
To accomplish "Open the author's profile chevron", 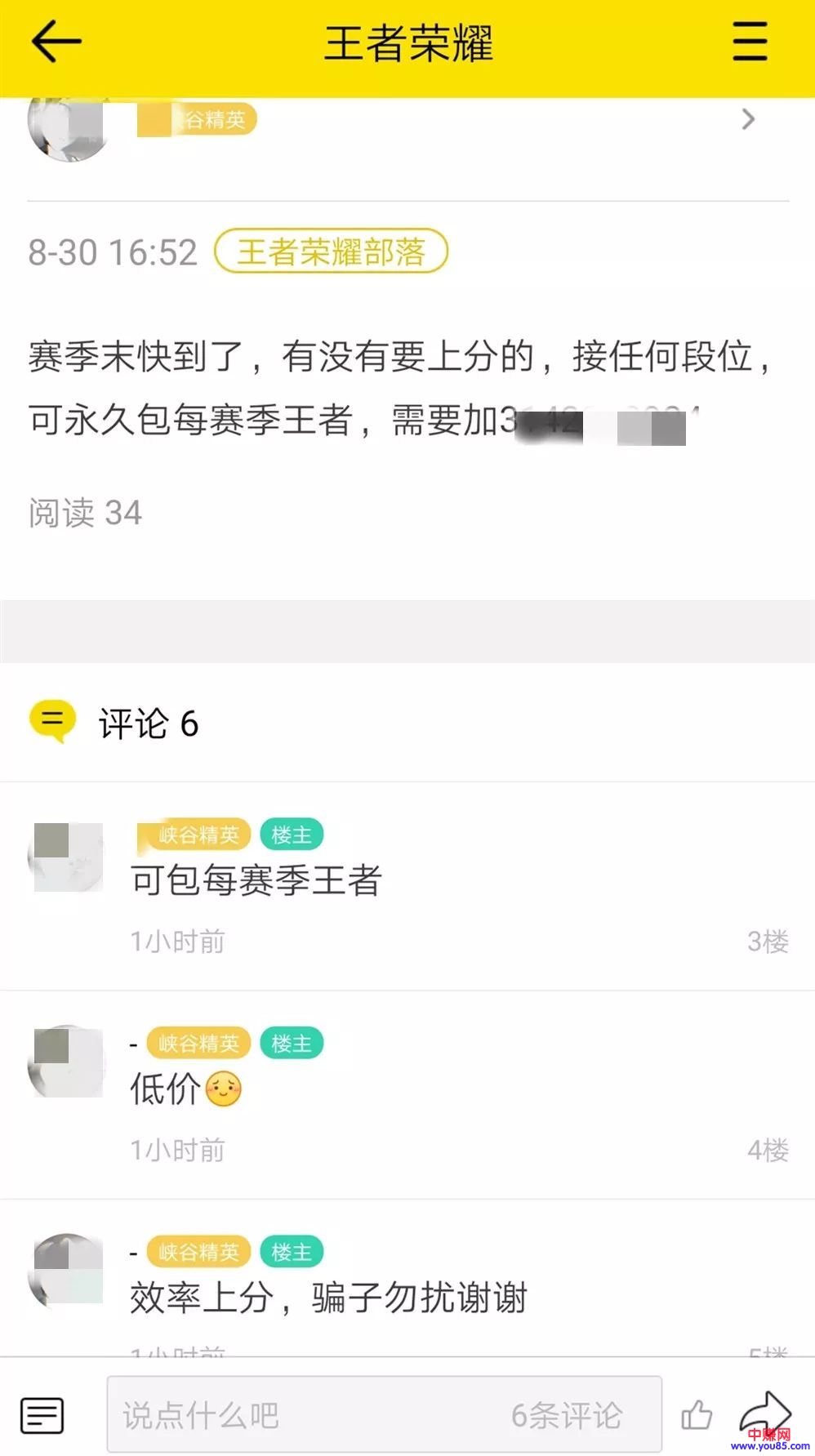I will pyautogui.click(x=747, y=120).
